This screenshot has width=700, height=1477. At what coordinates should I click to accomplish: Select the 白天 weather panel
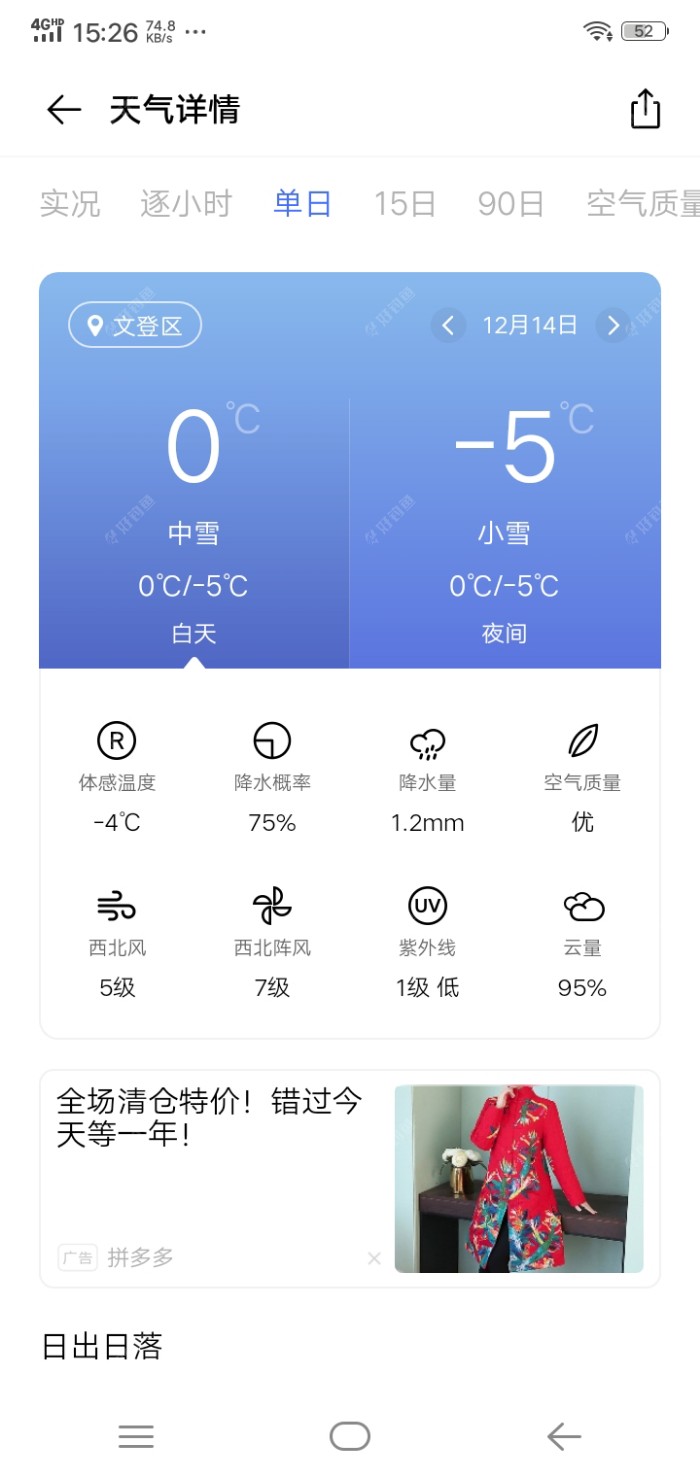pos(194,520)
